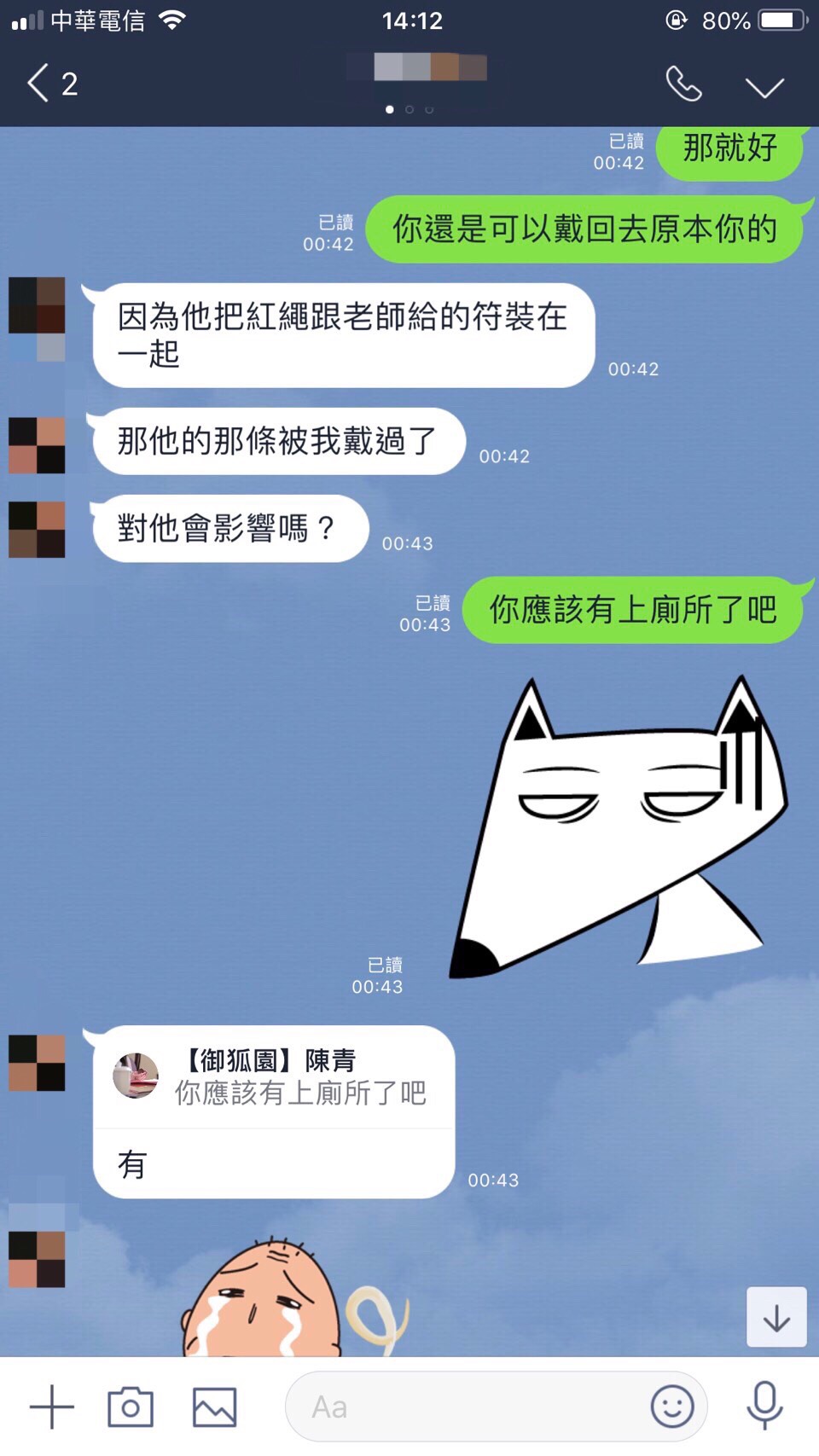Expand the chat options chevron
The width and height of the screenshot is (819, 1456).
[764, 86]
